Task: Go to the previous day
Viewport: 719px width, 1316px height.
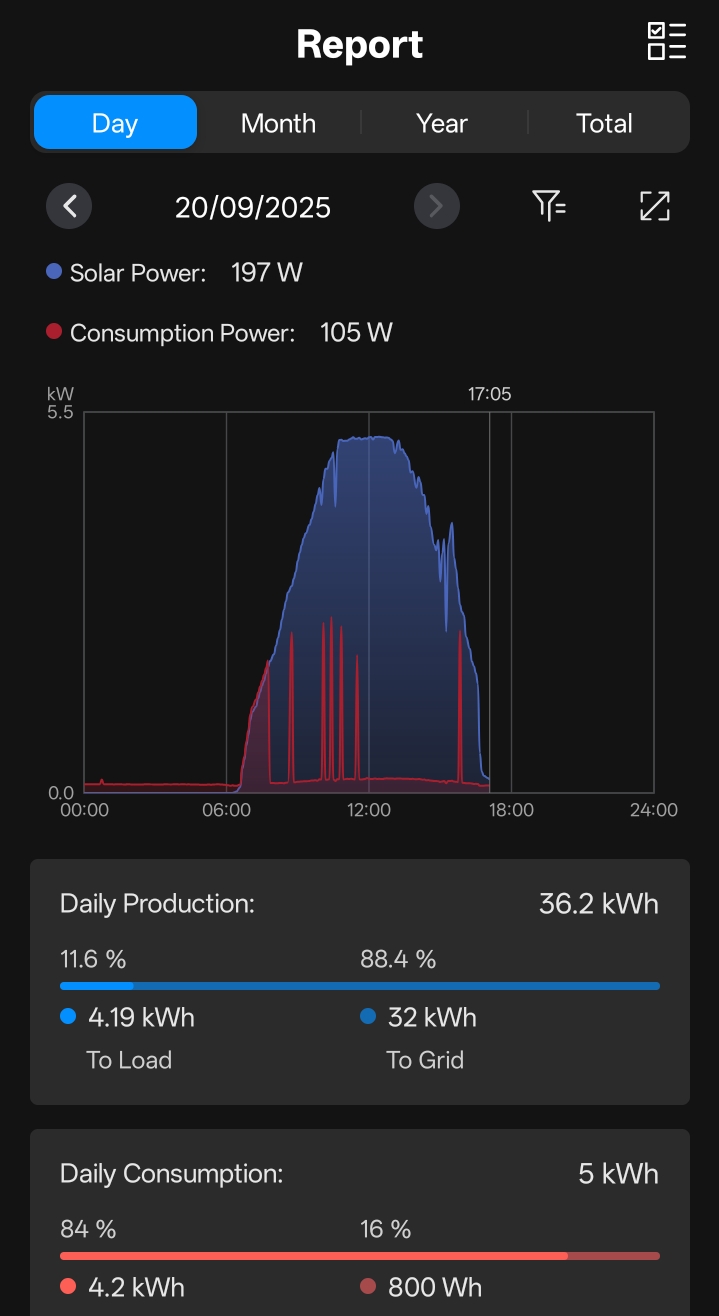Action: click(x=69, y=207)
